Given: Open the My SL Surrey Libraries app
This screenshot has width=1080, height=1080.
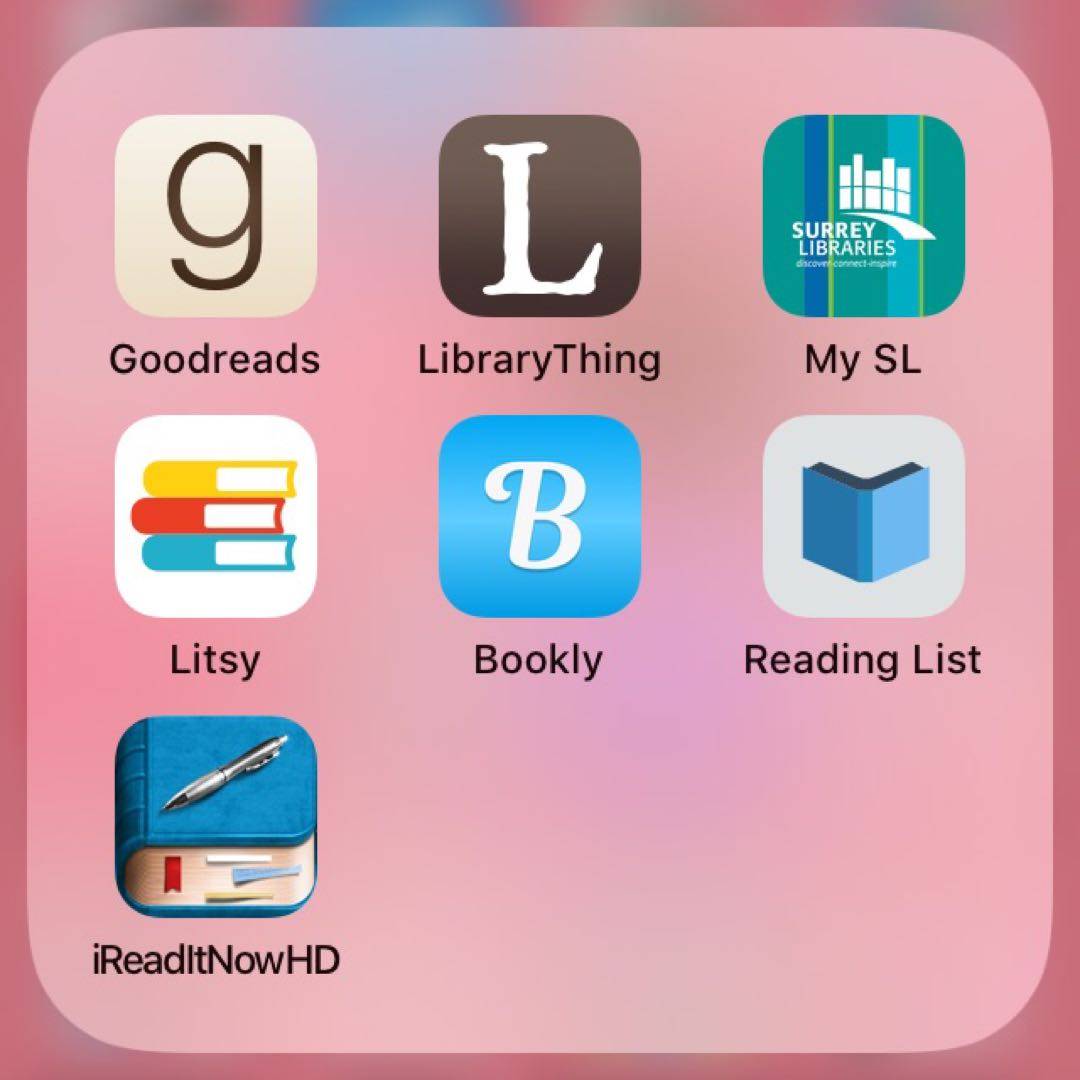Looking at the screenshot, I should [x=863, y=216].
